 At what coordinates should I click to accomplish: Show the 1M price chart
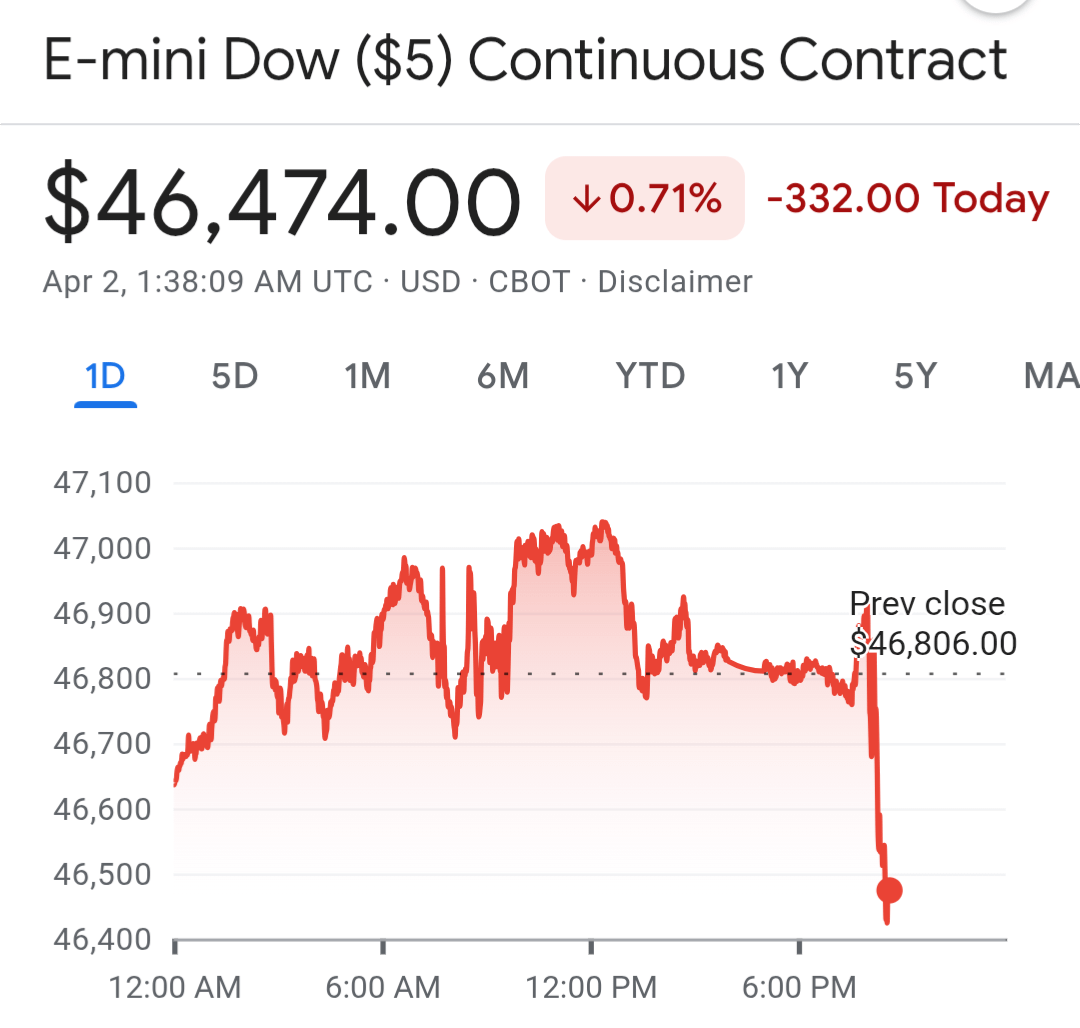pos(367,377)
